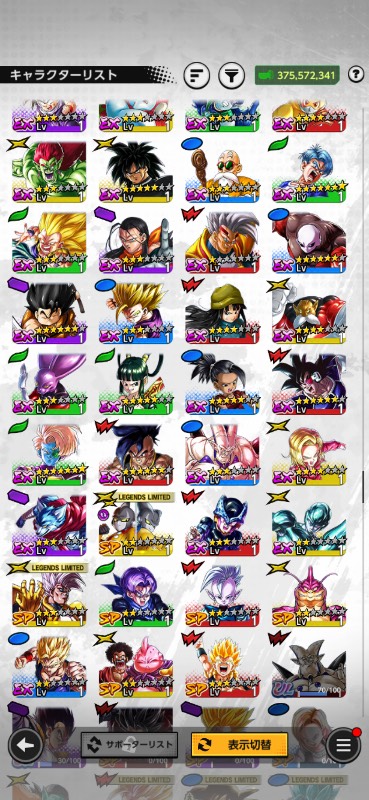The image size is (369, 800).
Task: Open the character filter funnel
Action: click(x=232, y=76)
